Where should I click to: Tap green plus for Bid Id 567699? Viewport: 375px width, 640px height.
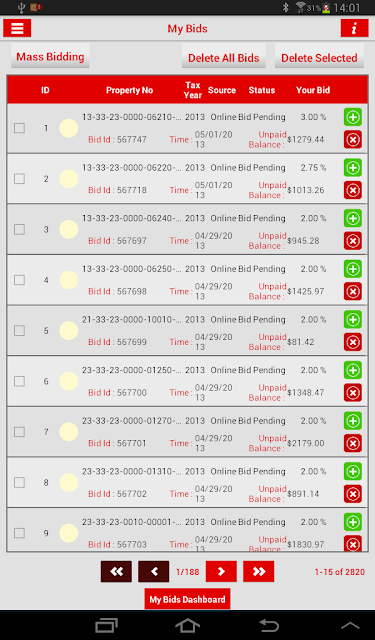[x=353, y=320]
